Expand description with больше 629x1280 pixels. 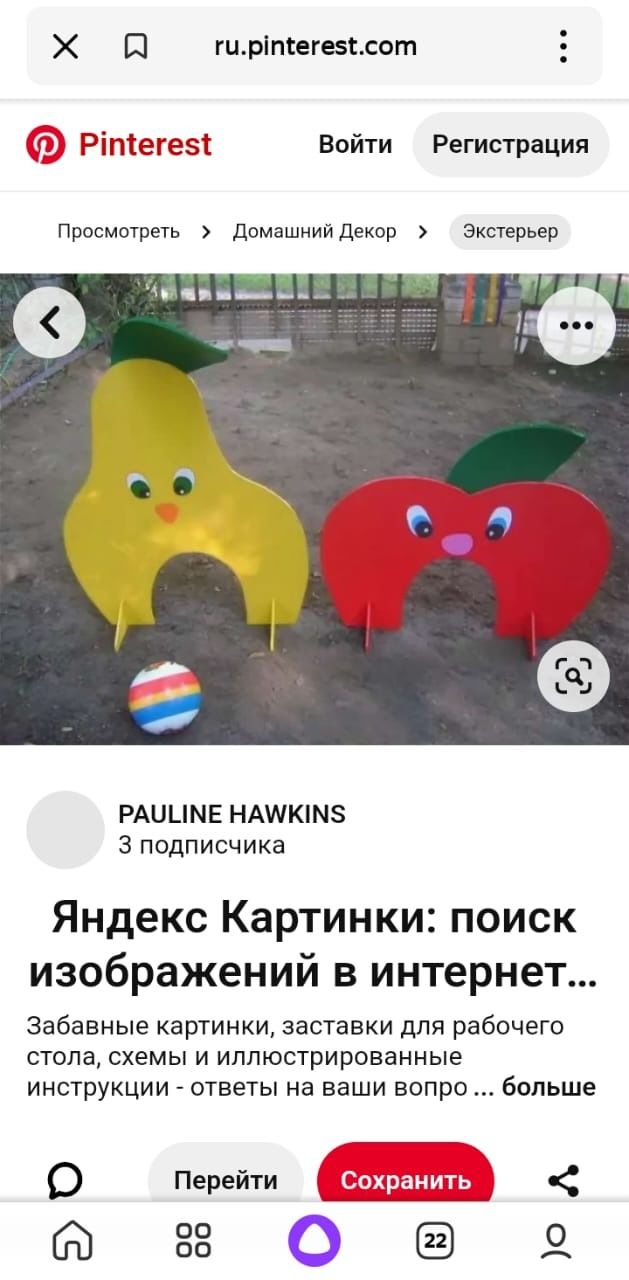click(548, 1087)
